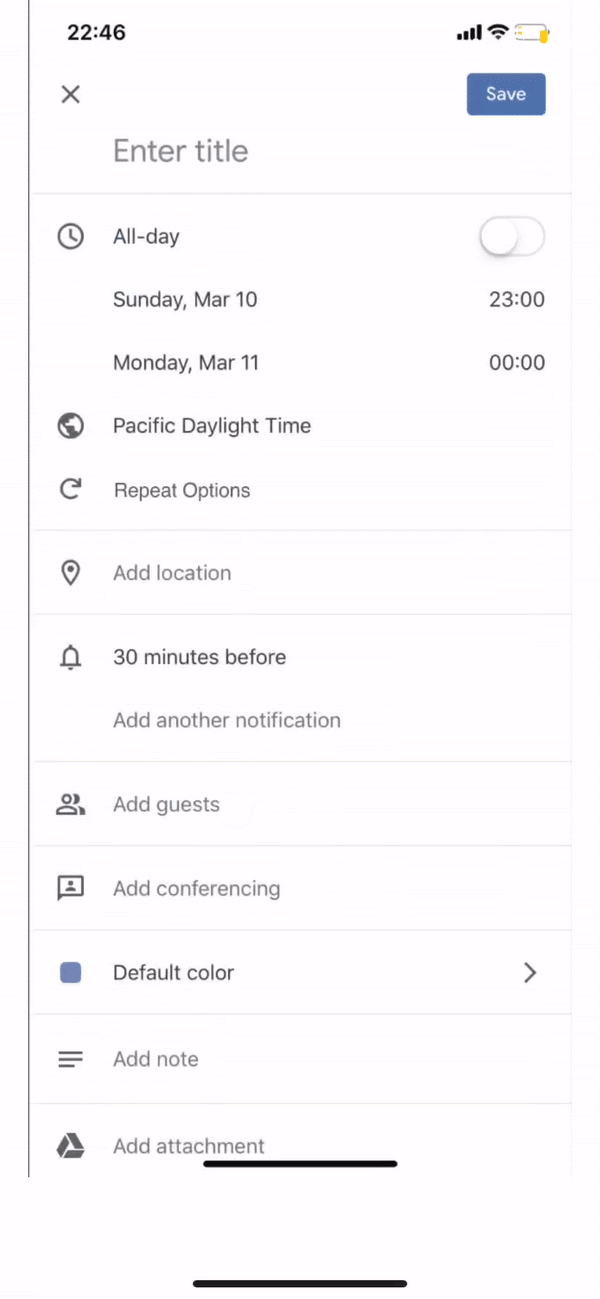Tap the Enter title field
600x1299 pixels.
click(180, 151)
